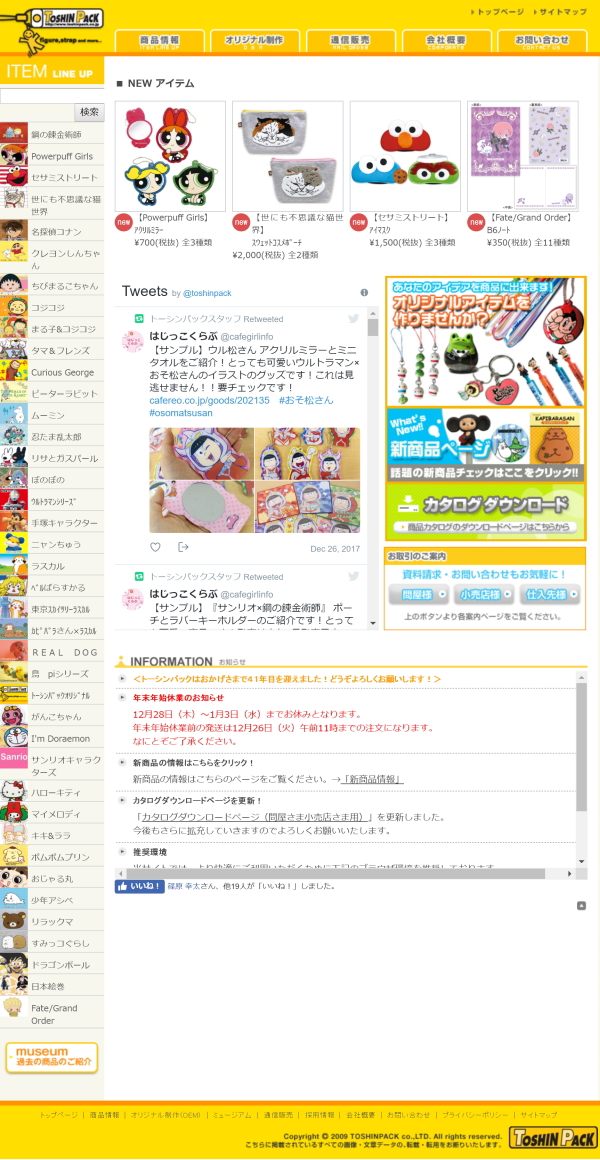Open the 商品情報 navigation tab
Screen dimensions: 600x1160
pyautogui.click(x=160, y=41)
